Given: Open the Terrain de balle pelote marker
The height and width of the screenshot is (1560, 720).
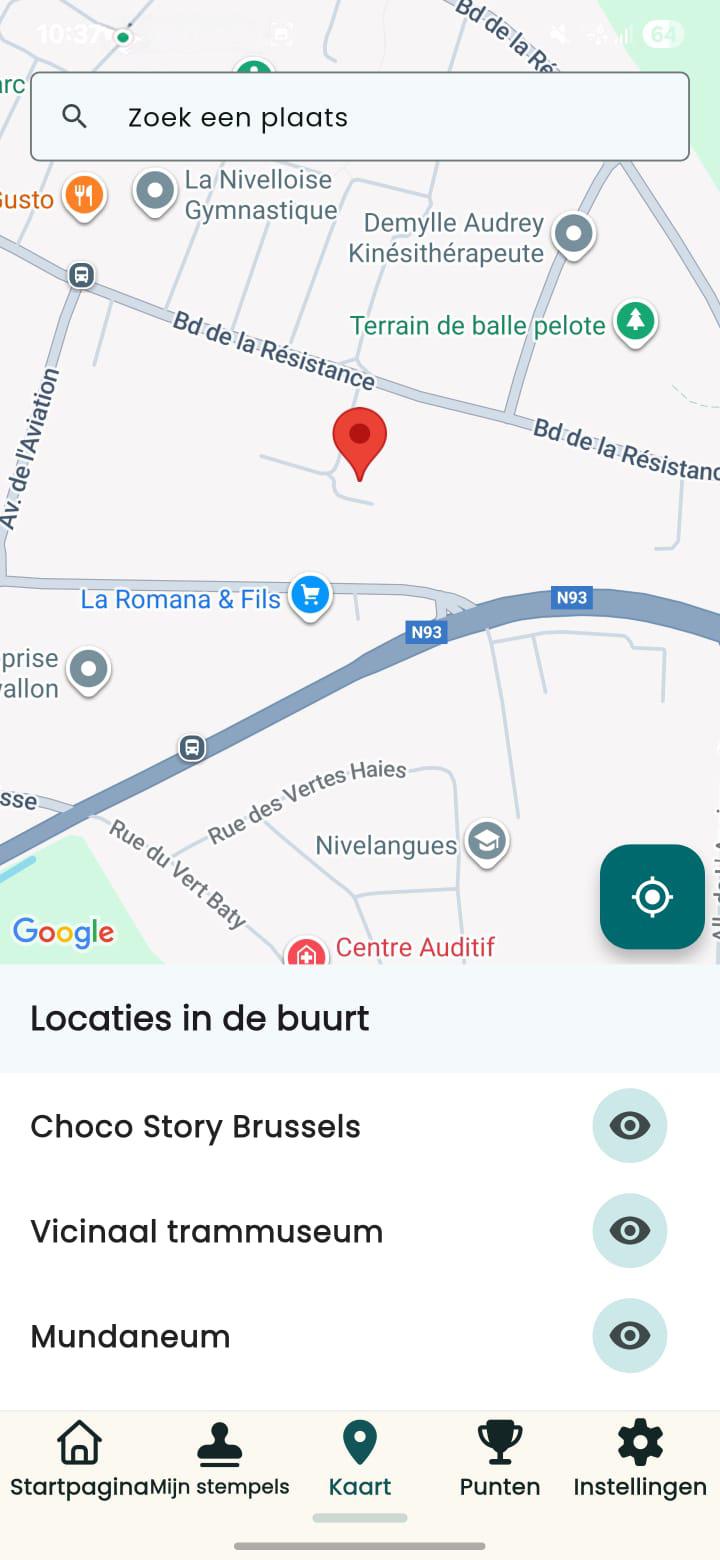Looking at the screenshot, I should click(x=635, y=322).
